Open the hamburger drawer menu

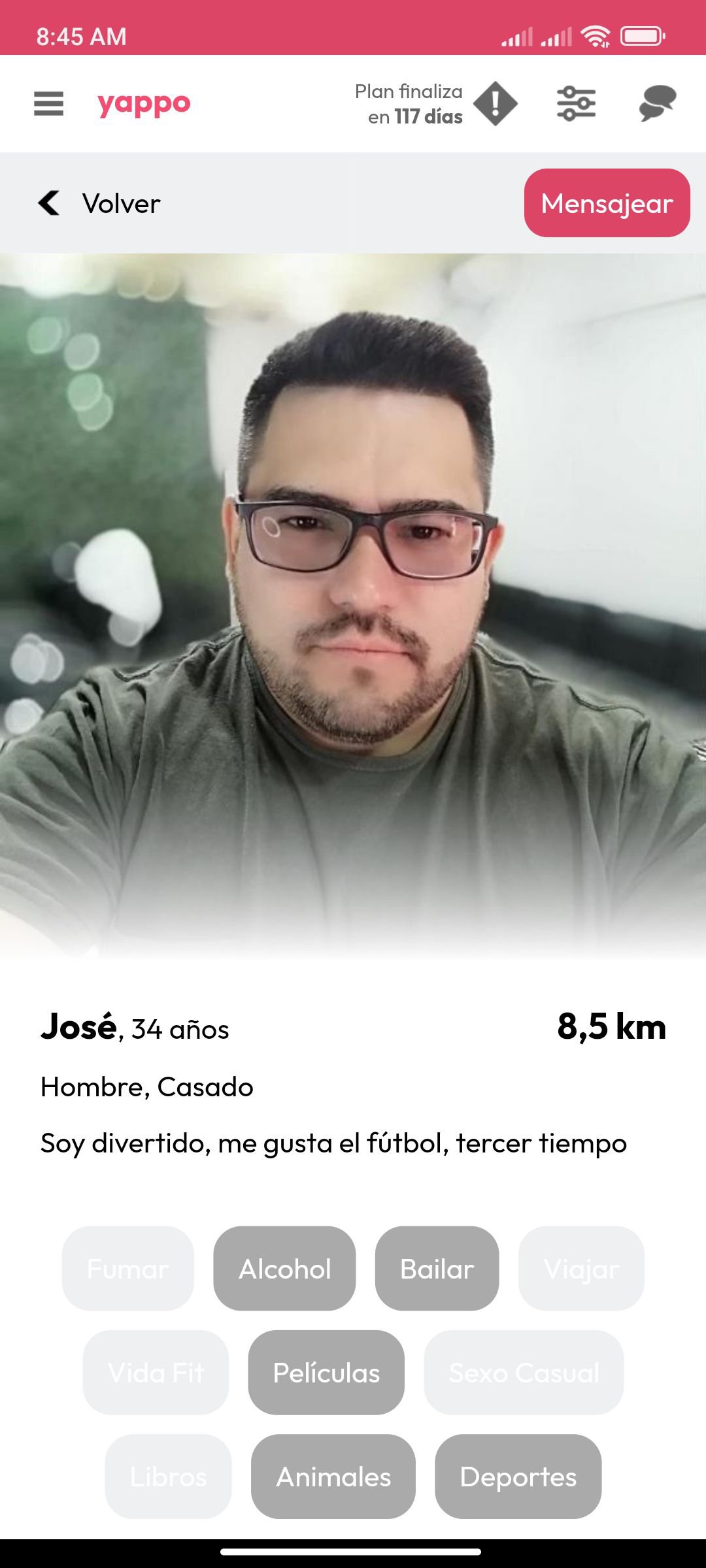point(49,104)
